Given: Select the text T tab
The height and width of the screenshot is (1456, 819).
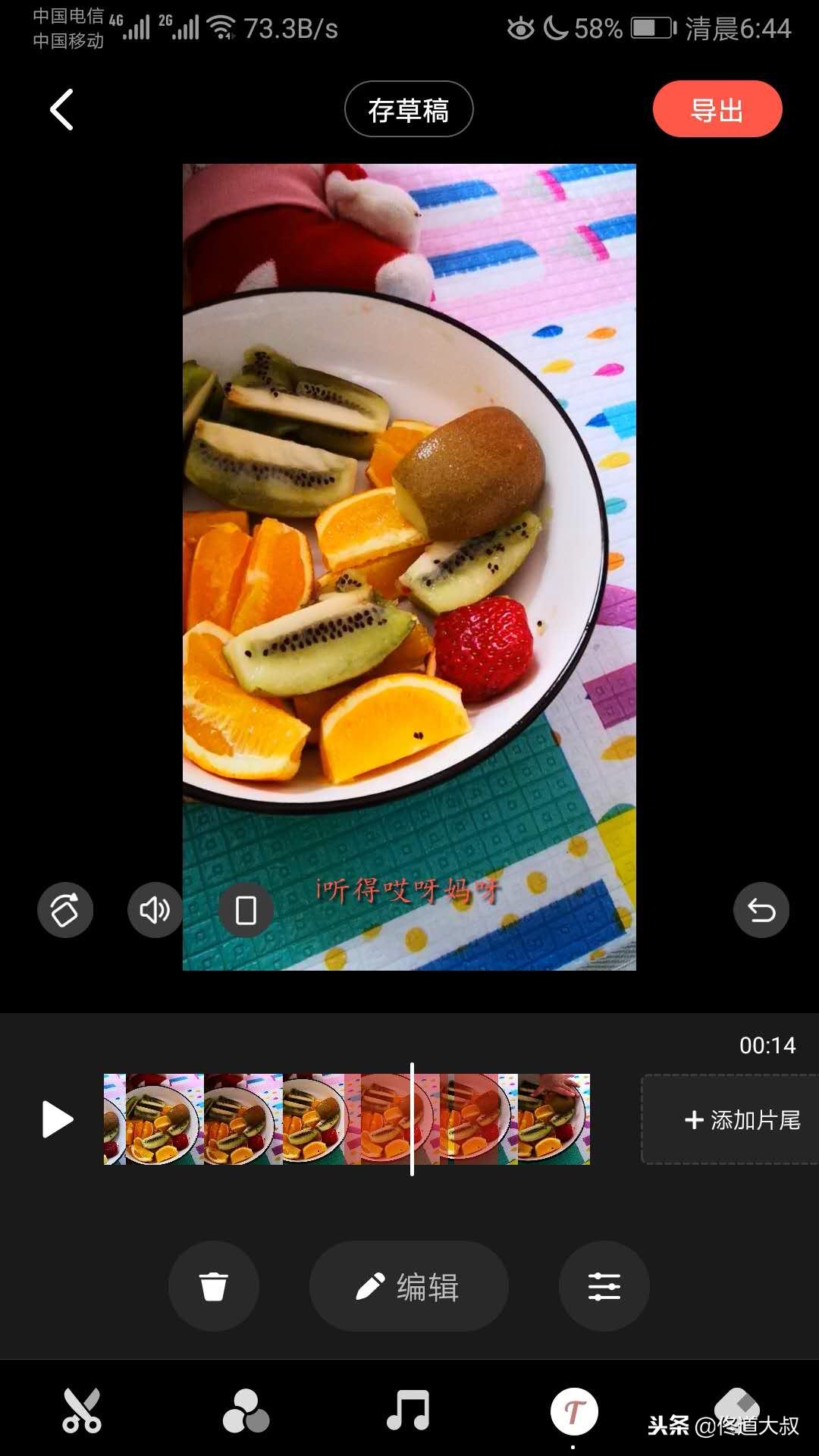Looking at the screenshot, I should [574, 1411].
